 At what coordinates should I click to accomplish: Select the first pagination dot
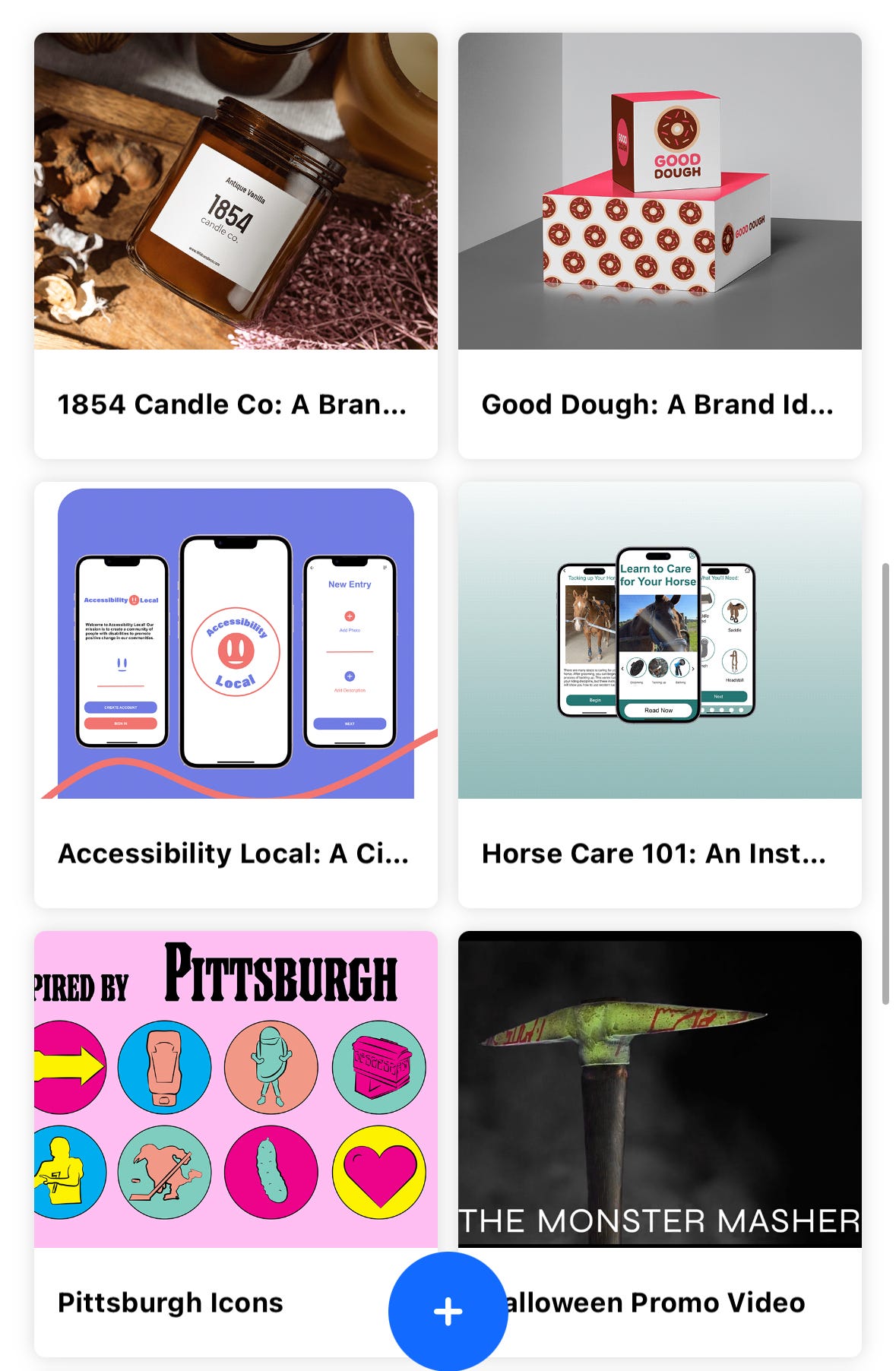[x=704, y=709]
